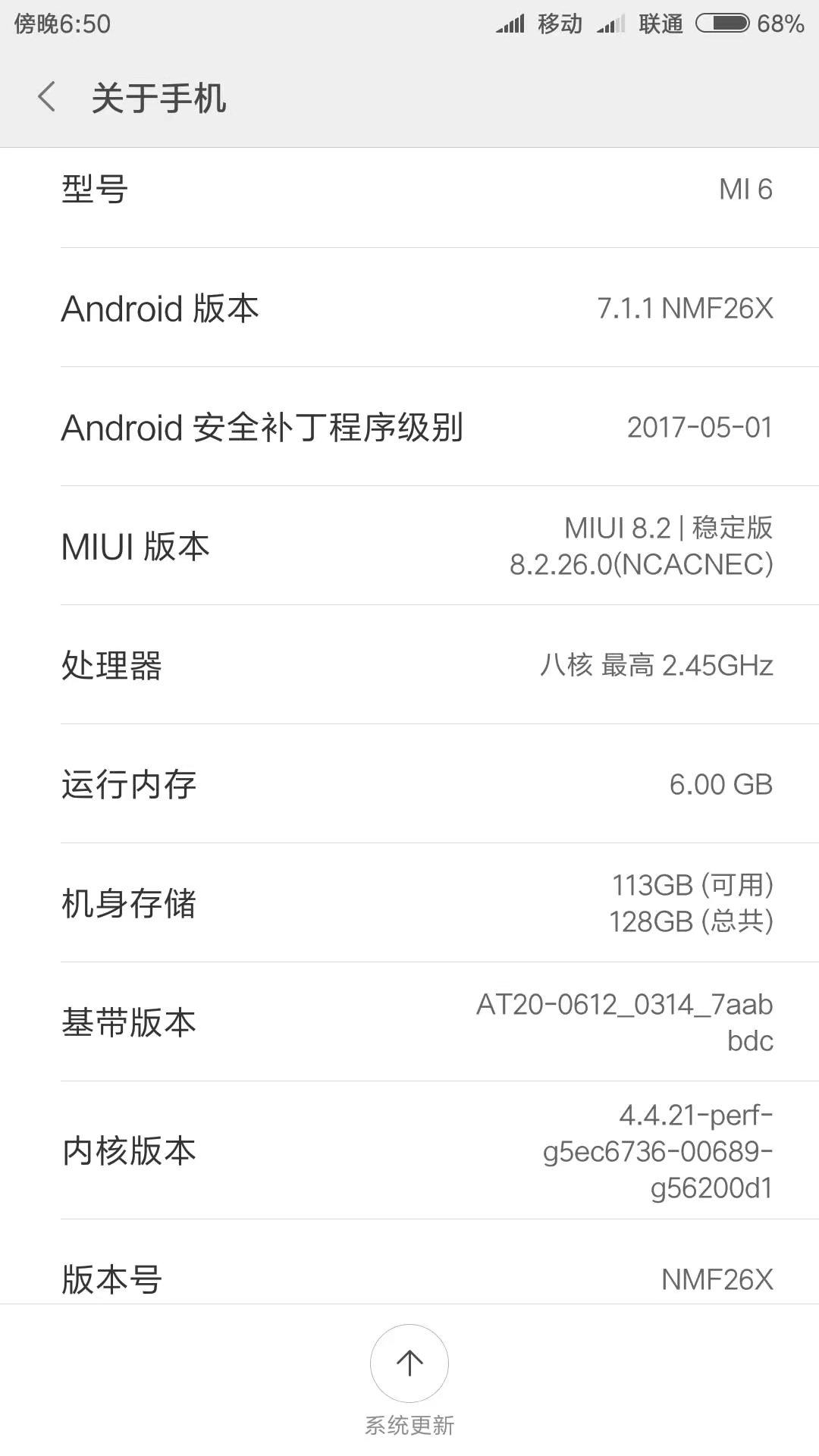The width and height of the screenshot is (819, 1456).
Task: Tap the 内核版本 row
Action: (x=409, y=1150)
